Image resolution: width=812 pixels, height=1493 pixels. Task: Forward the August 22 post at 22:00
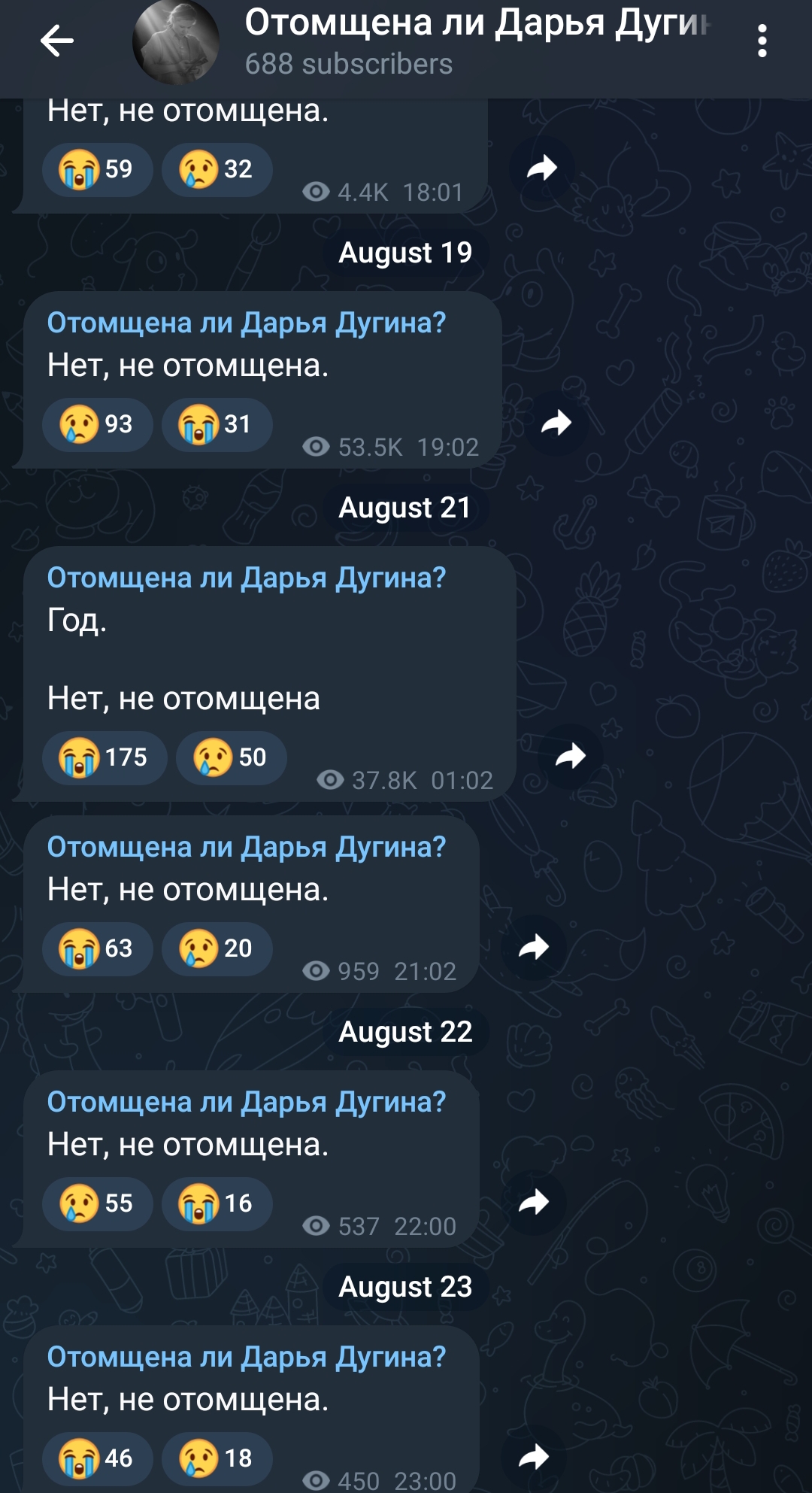(x=534, y=1203)
